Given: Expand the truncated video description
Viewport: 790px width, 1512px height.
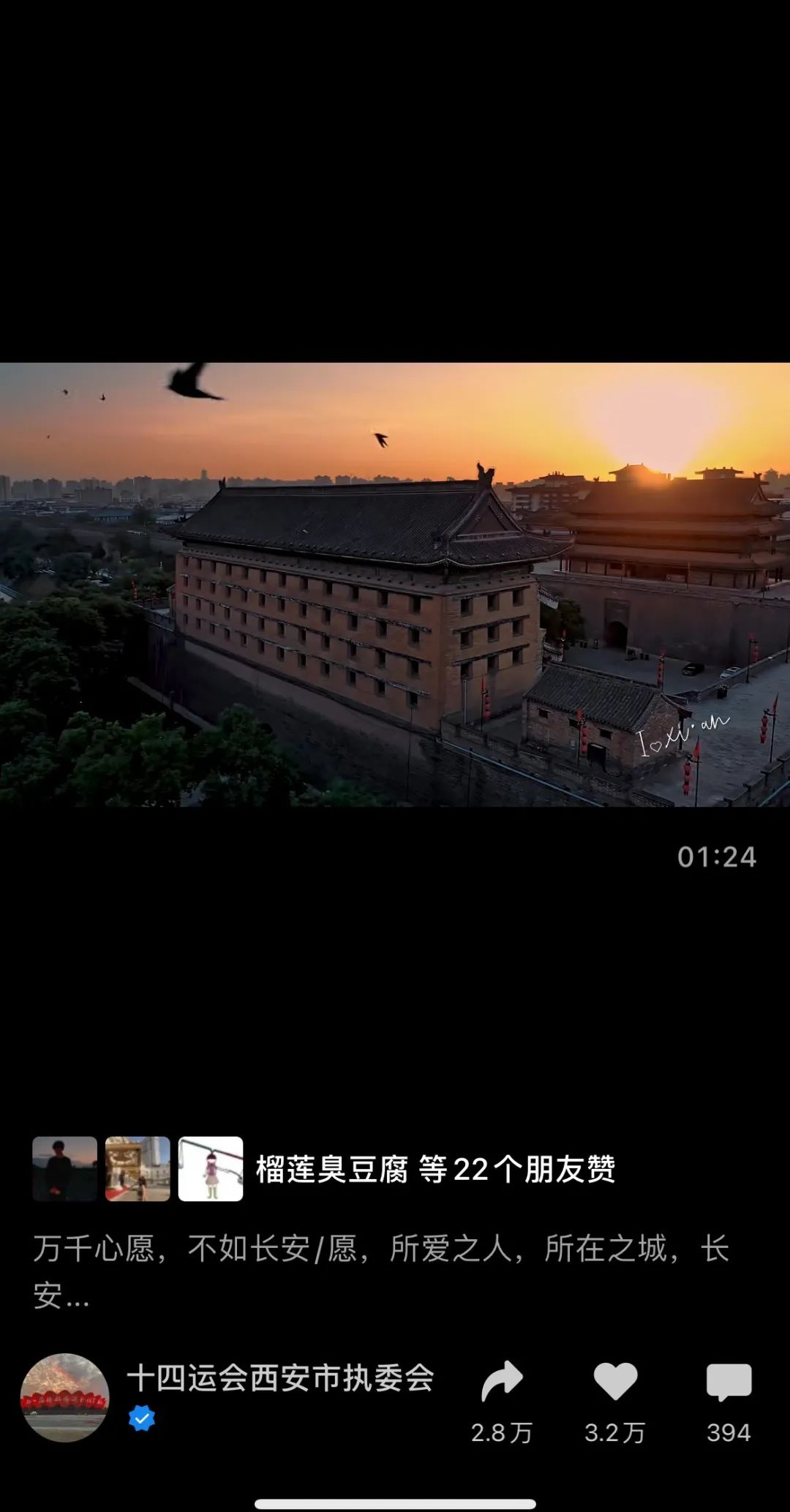Looking at the screenshot, I should pos(380,1271).
